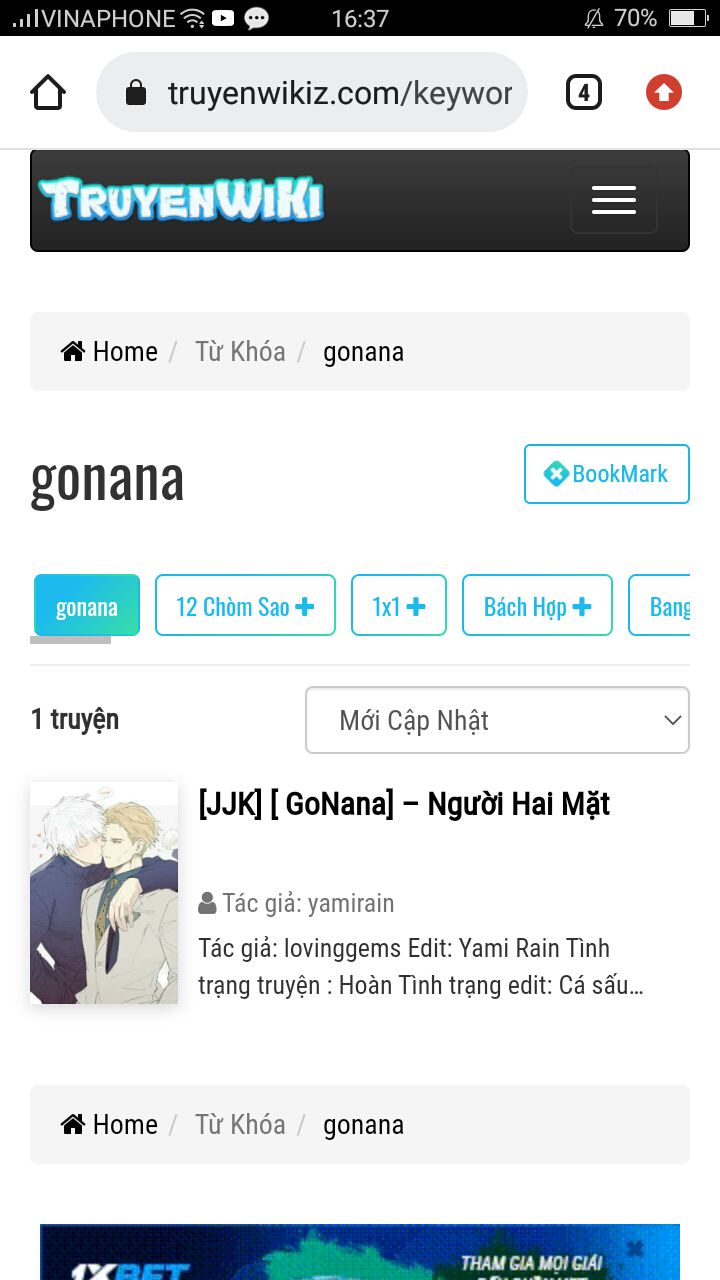Add the Bách Hợp tag filter
This screenshot has width=720, height=1280.
tap(537, 606)
